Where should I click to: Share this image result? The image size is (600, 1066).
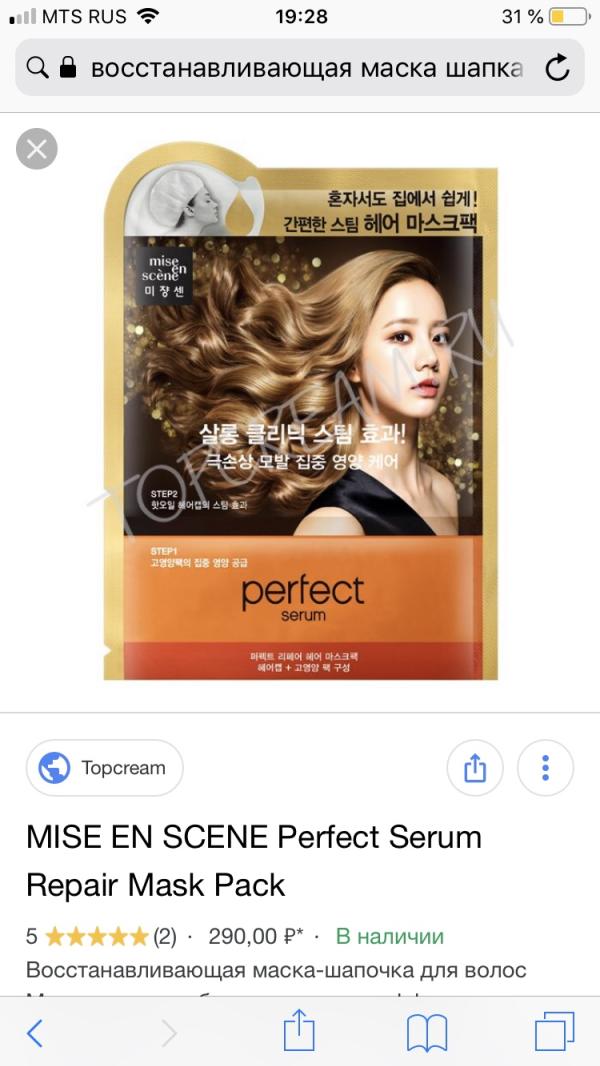(x=475, y=768)
